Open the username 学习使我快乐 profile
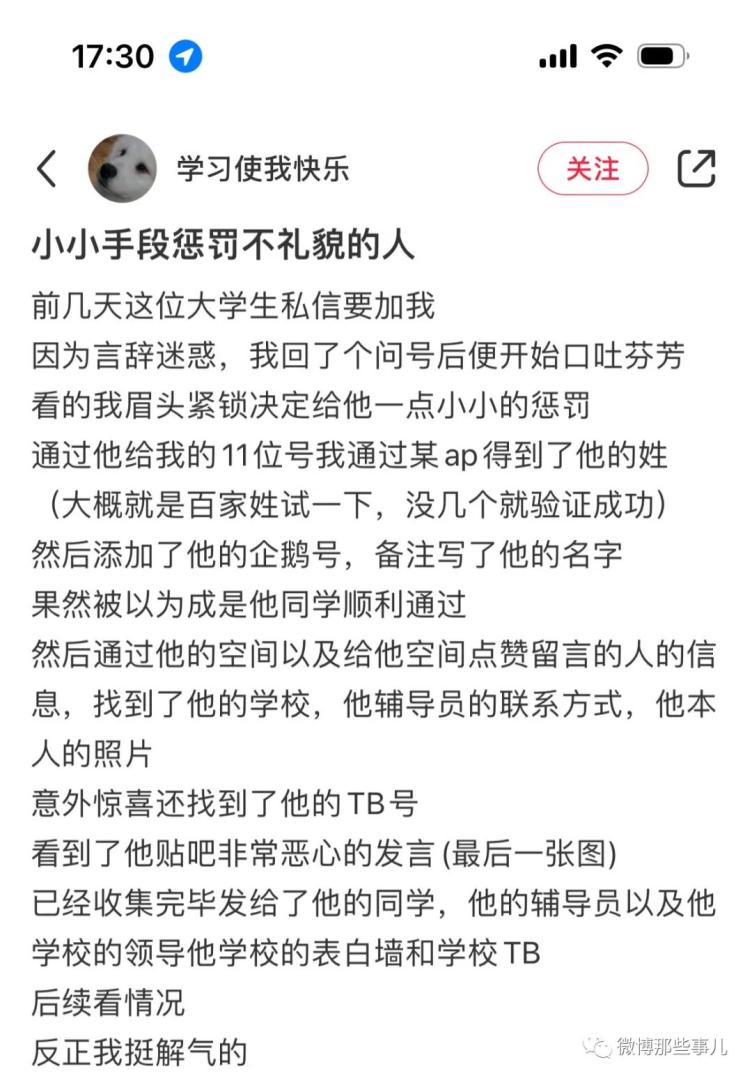Image resolution: width=752 pixels, height=1080 pixels. tap(263, 168)
